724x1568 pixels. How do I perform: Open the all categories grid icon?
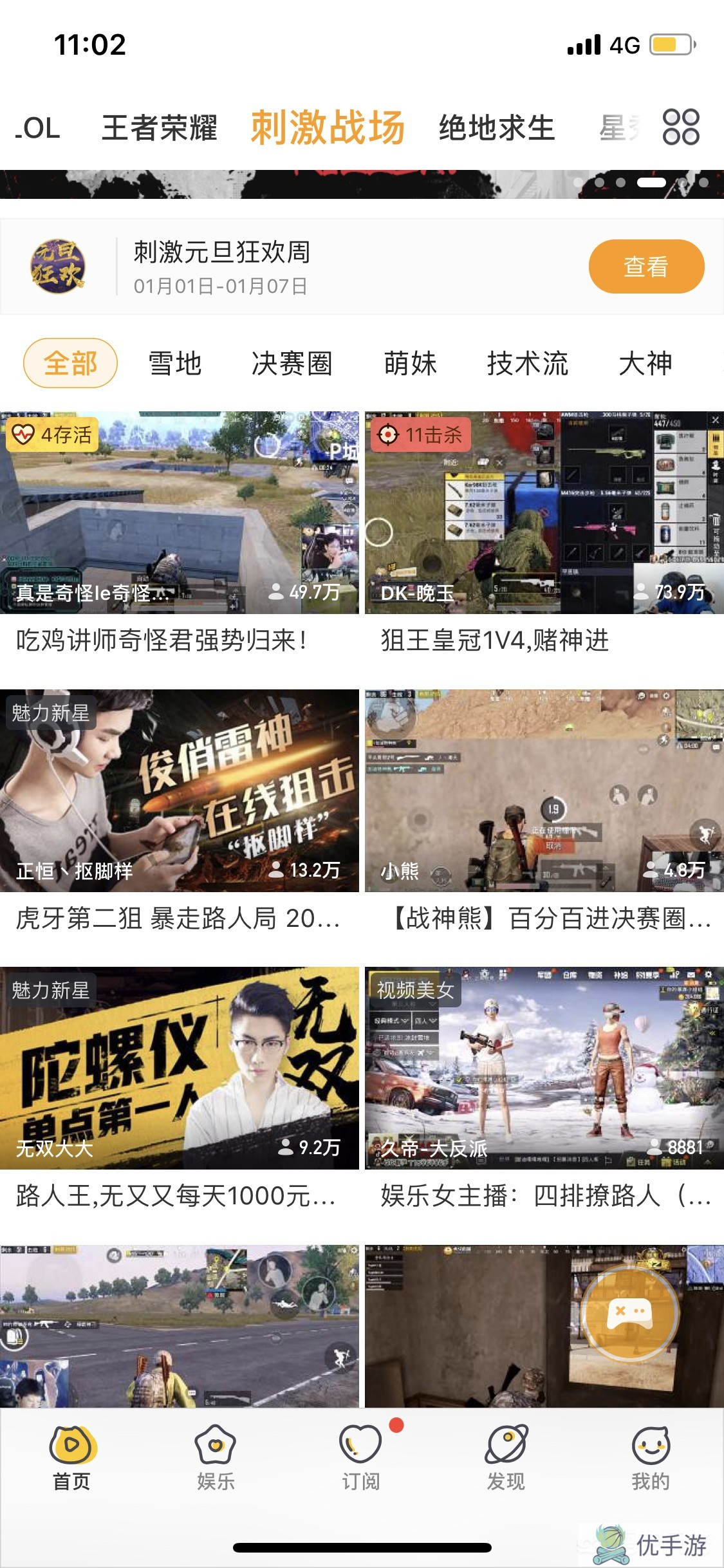tap(681, 127)
